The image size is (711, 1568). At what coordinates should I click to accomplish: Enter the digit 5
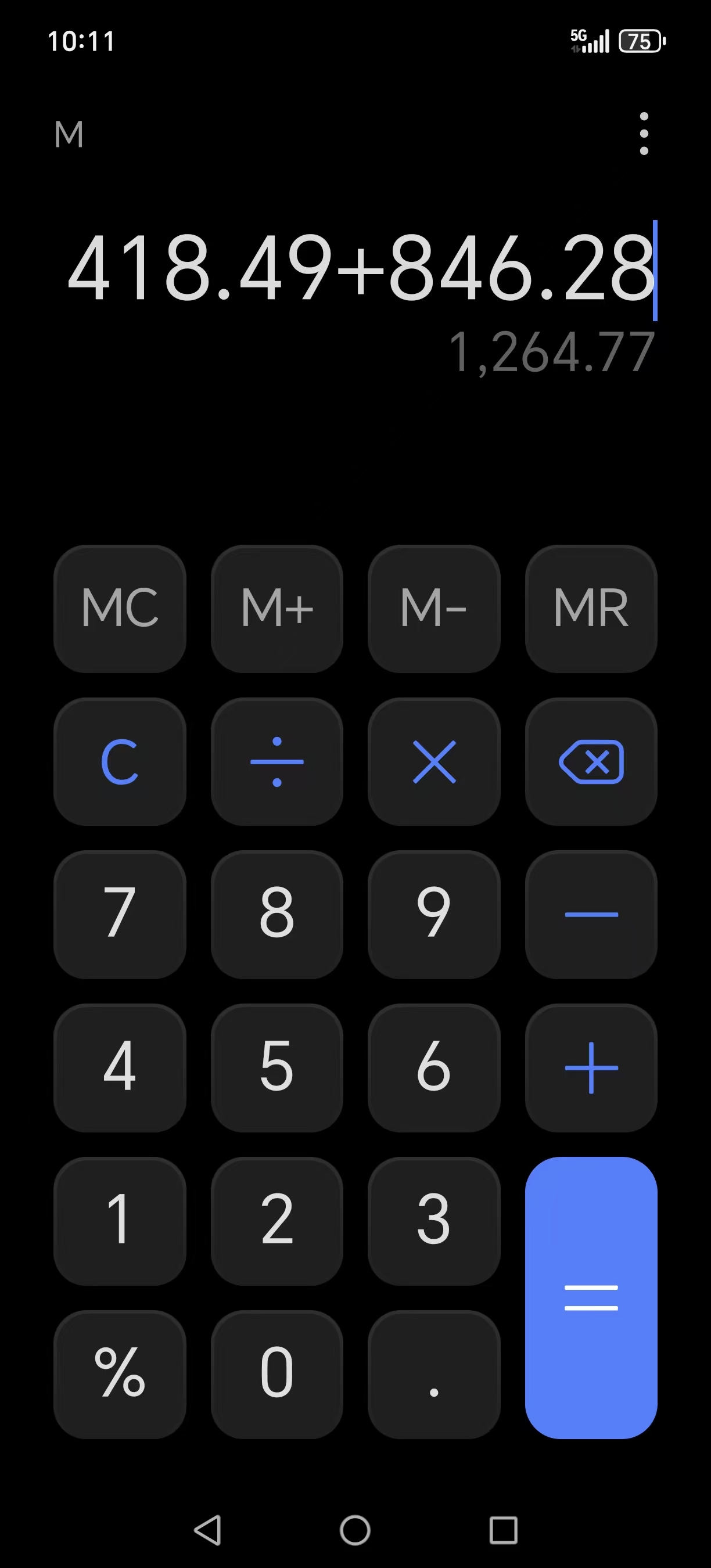coord(277,1067)
